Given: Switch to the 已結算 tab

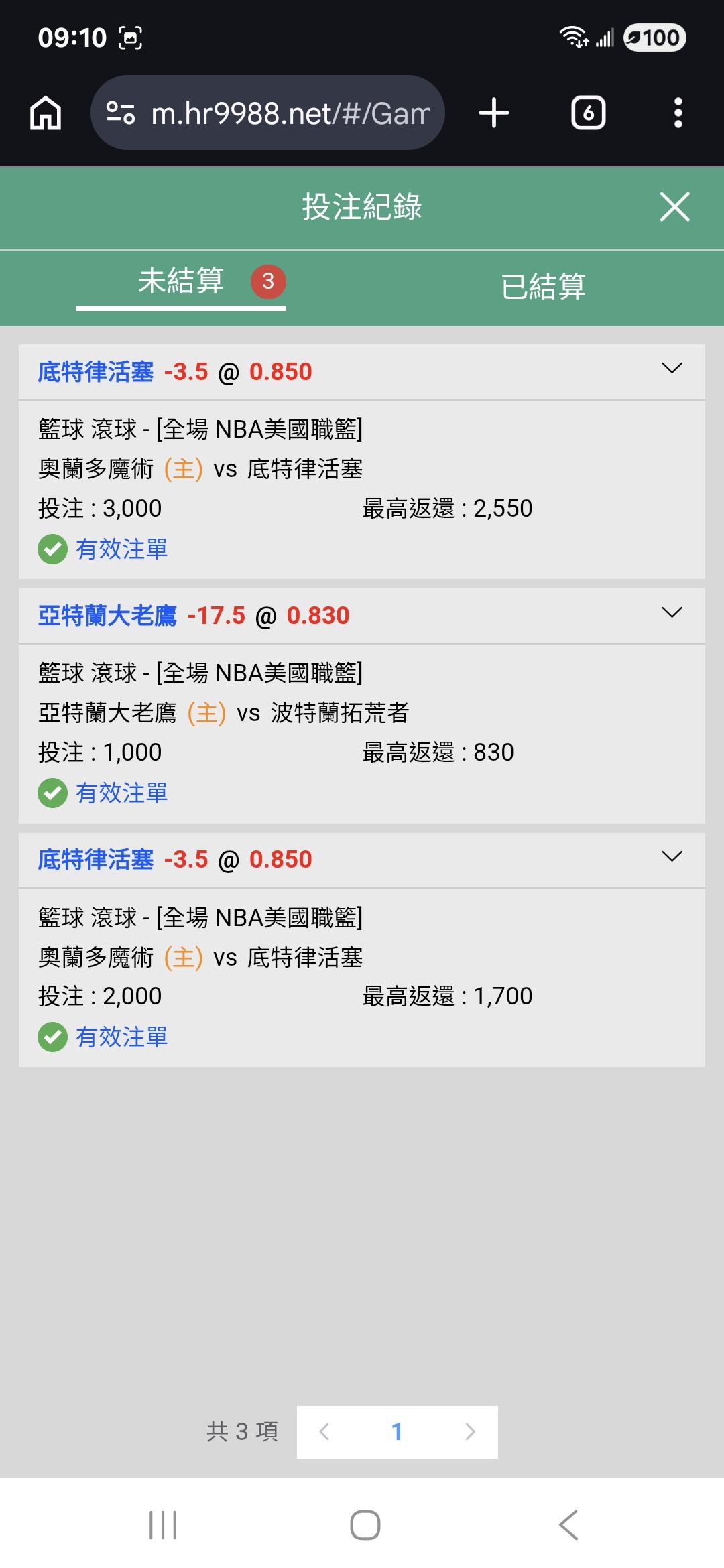Looking at the screenshot, I should pyautogui.click(x=543, y=287).
